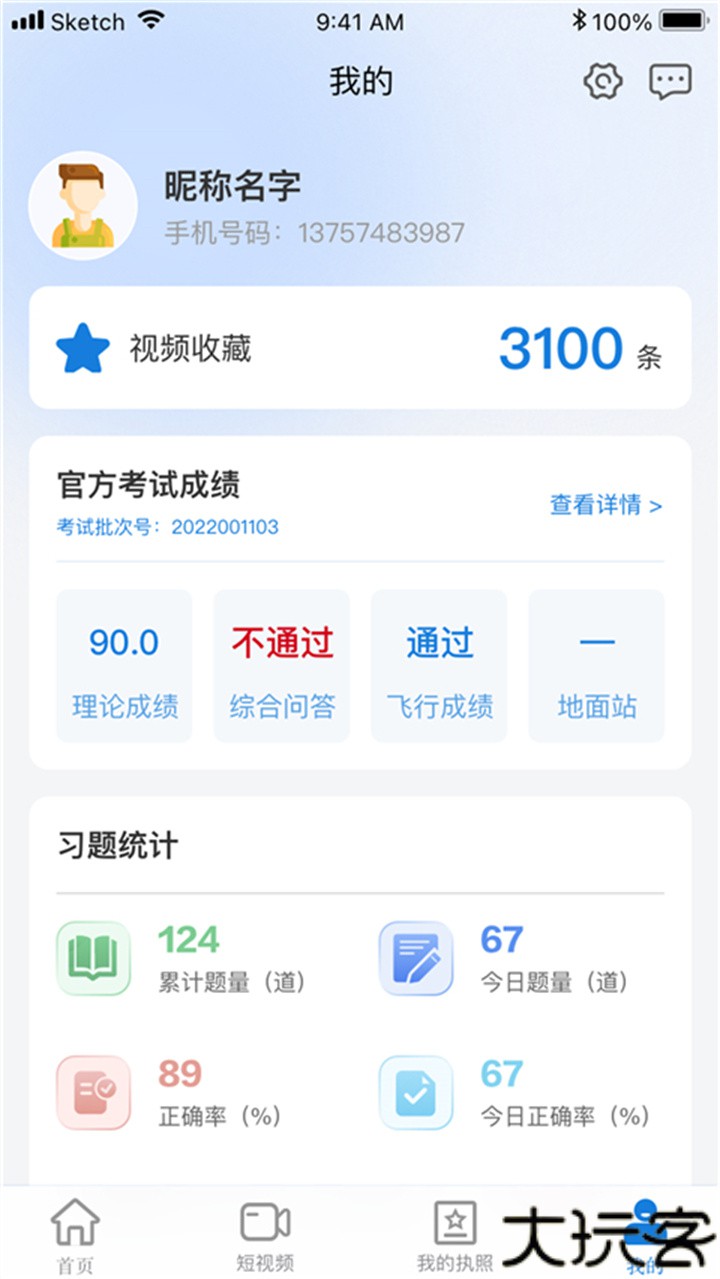Tap the 短视频 video camera icon
720x1279 pixels.
pyautogui.click(x=263, y=1218)
